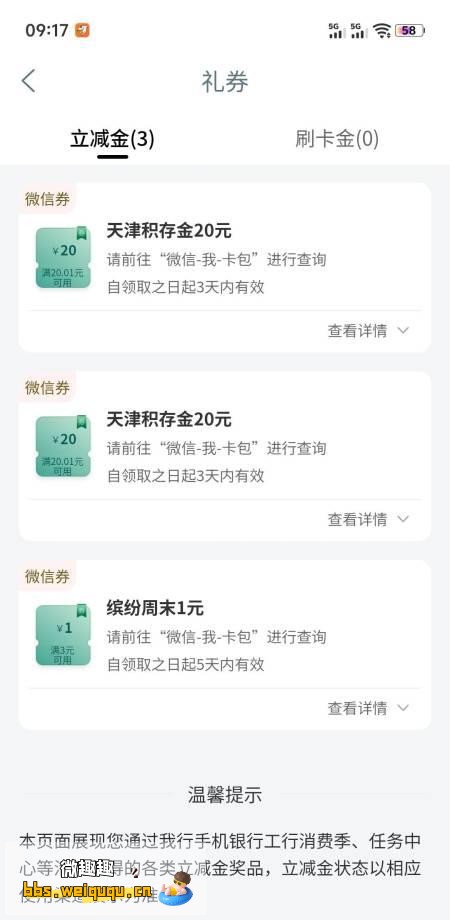Image resolution: width=450 pixels, height=920 pixels.
Task: Expand 查看详情 on the second 天津积存金20元 coupon
Action: click(368, 519)
